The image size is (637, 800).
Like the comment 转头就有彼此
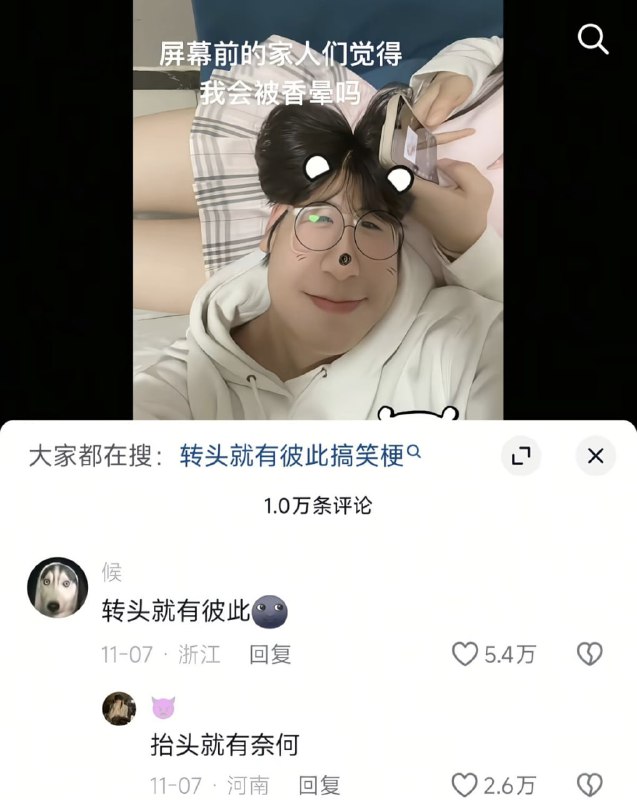coord(466,654)
